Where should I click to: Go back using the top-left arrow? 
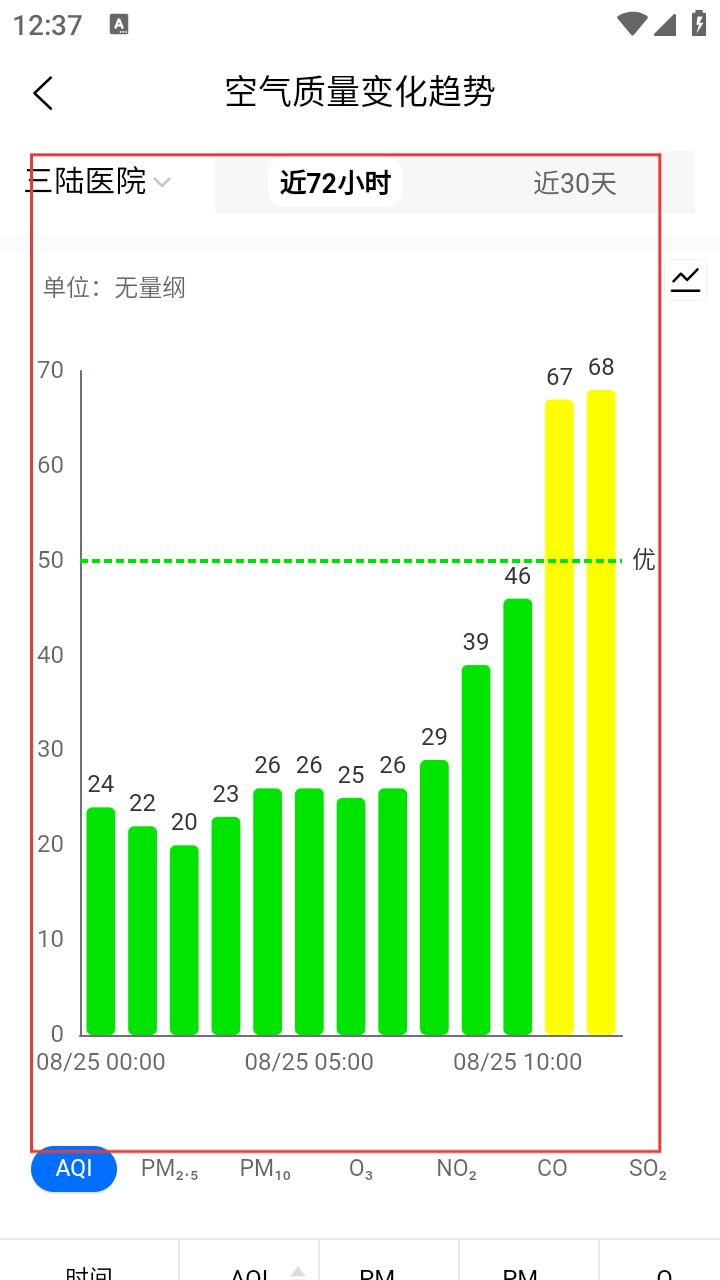[x=43, y=93]
